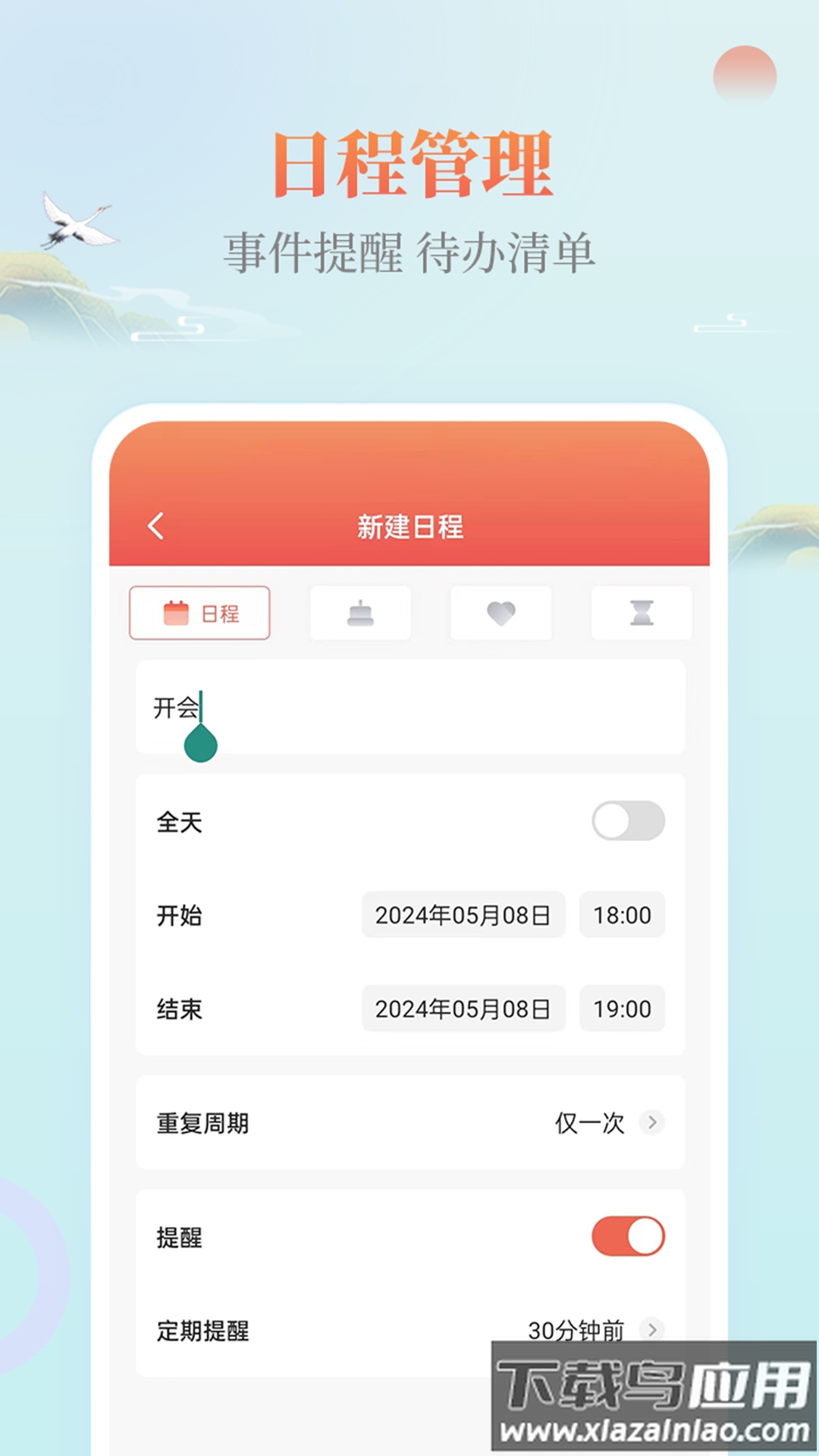This screenshot has height=1456, width=819.
Task: Expand the 重复周期 repeat options
Action: click(x=409, y=1125)
